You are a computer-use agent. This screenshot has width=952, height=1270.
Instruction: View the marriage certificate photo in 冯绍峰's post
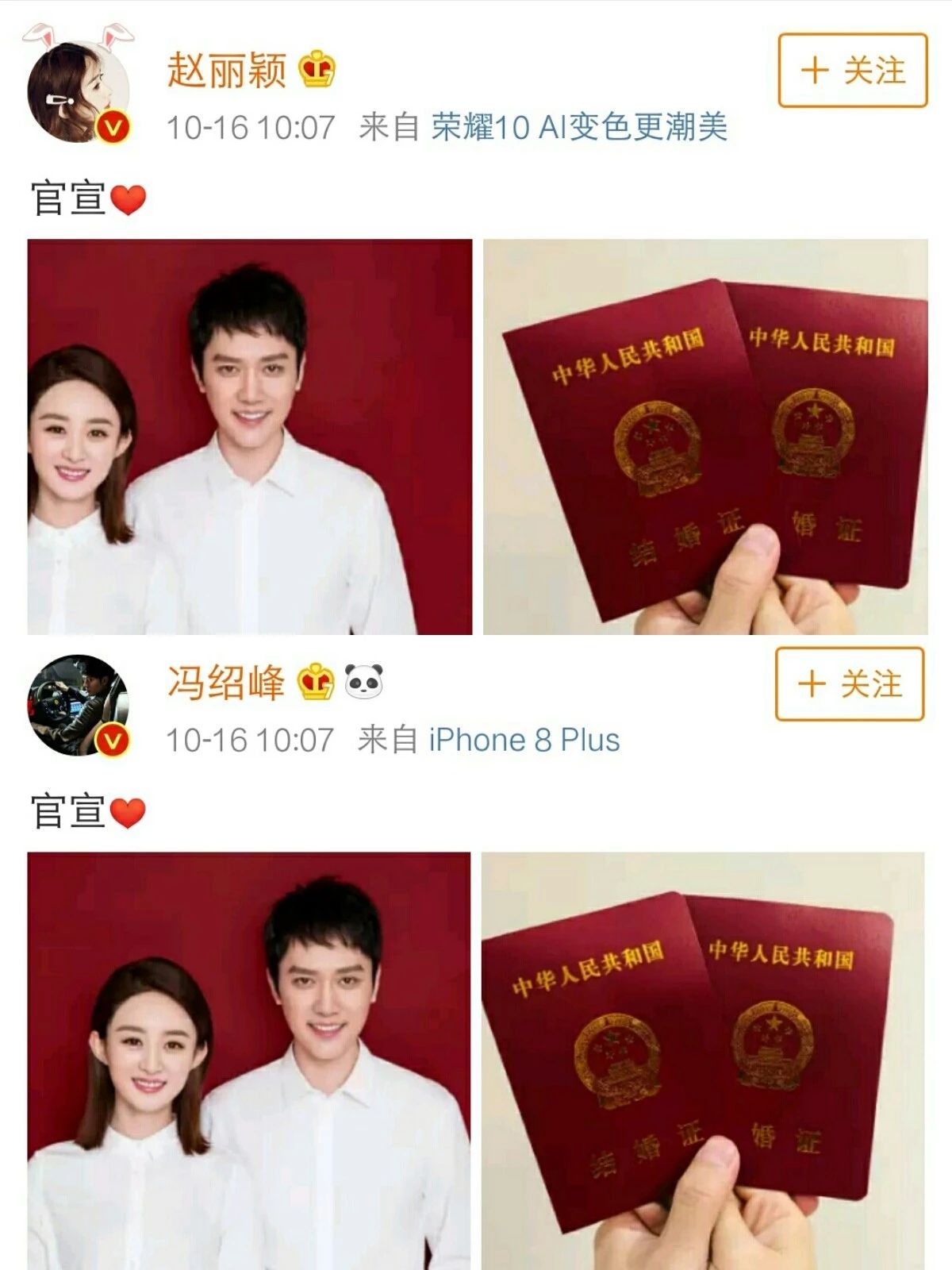tap(703, 1060)
